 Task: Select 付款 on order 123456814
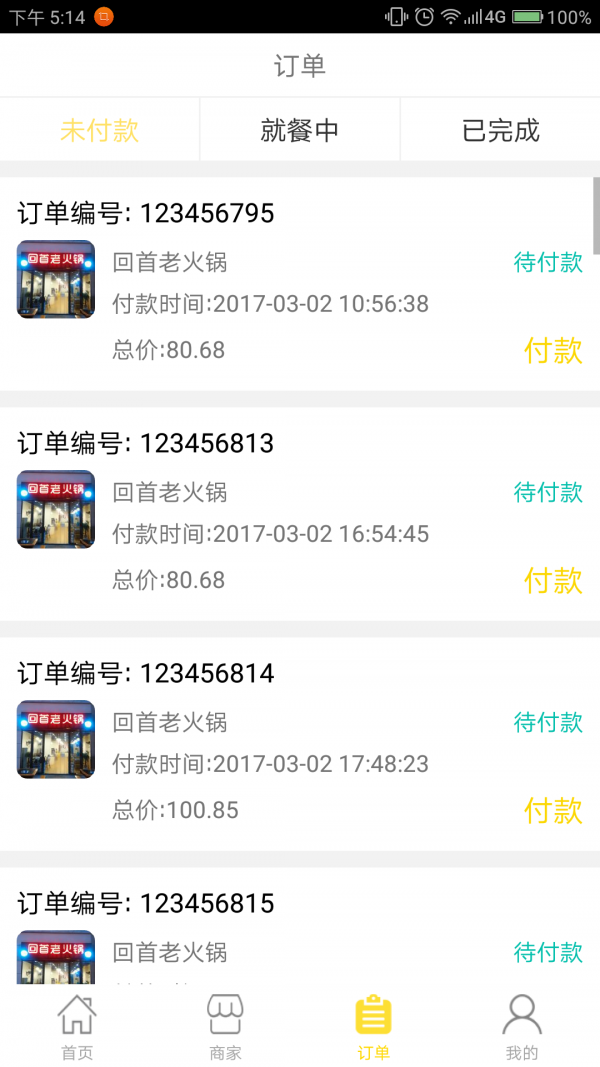[553, 810]
